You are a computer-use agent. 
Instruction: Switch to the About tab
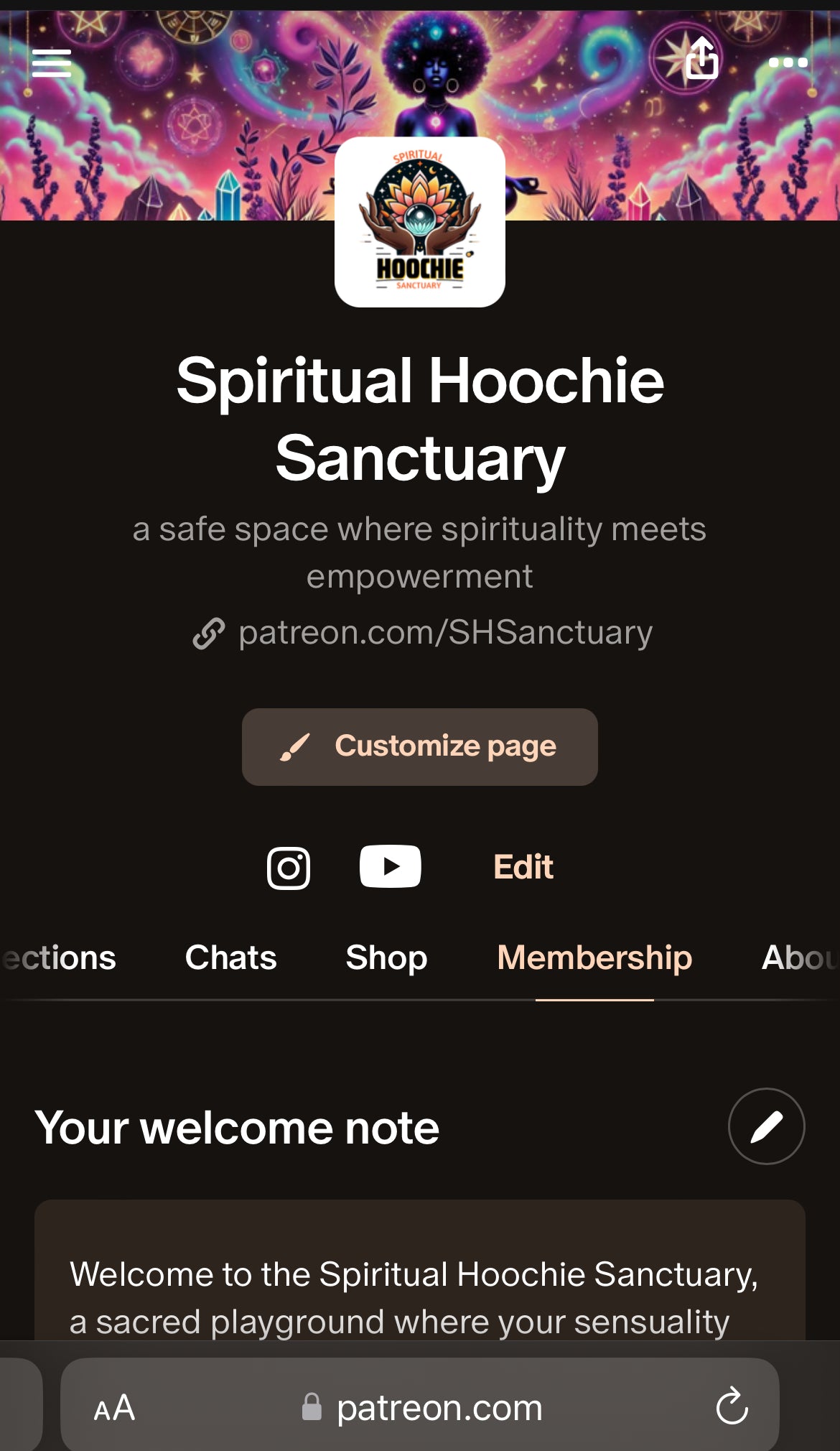(x=798, y=958)
